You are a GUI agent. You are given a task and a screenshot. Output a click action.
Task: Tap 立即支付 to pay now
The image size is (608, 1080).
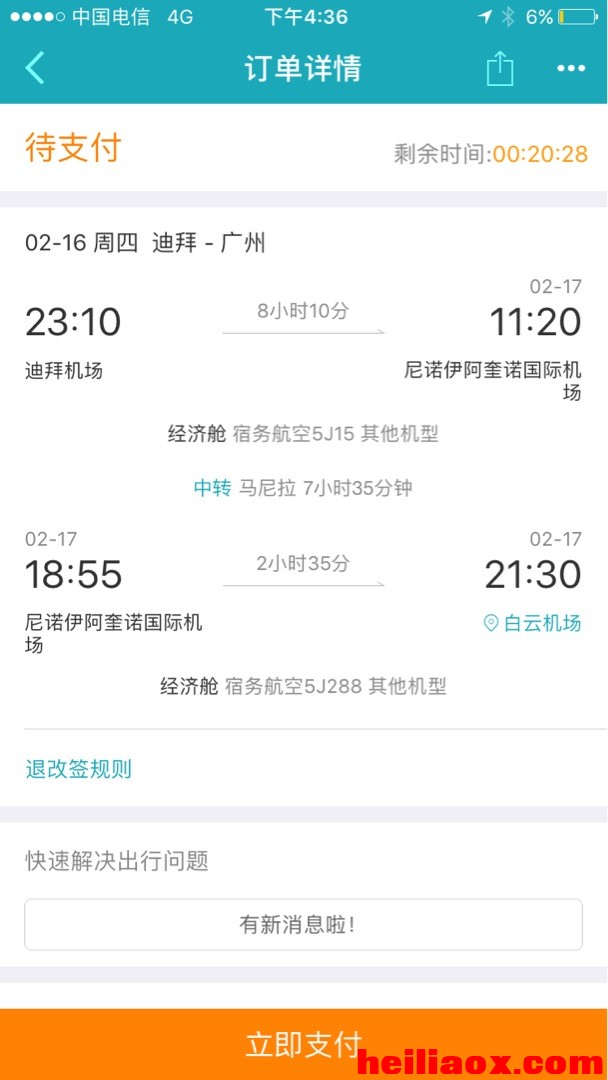click(x=304, y=1044)
